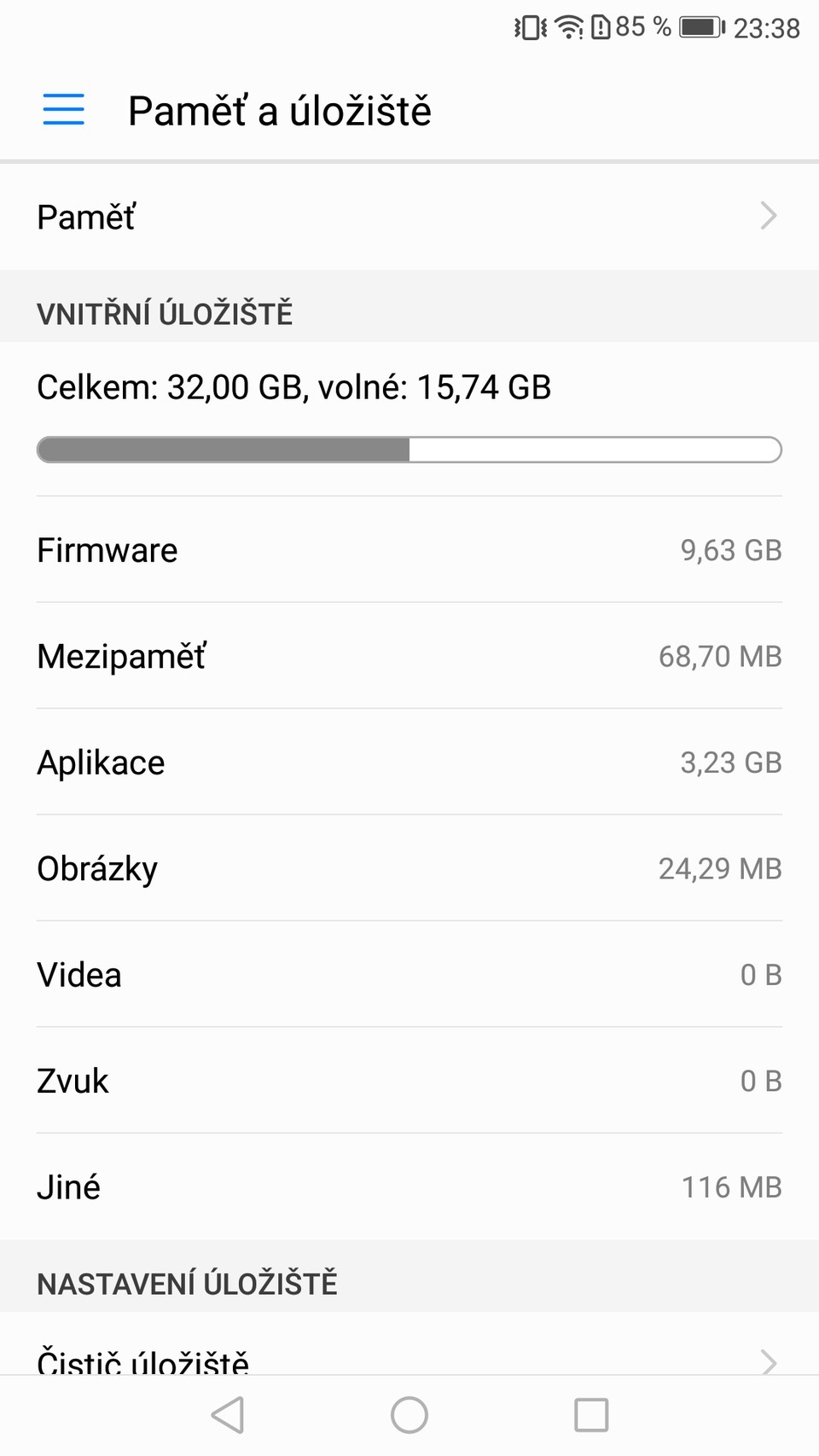Select the Zvuk storage category
Screen dimensions: 819x1456
click(409, 1081)
